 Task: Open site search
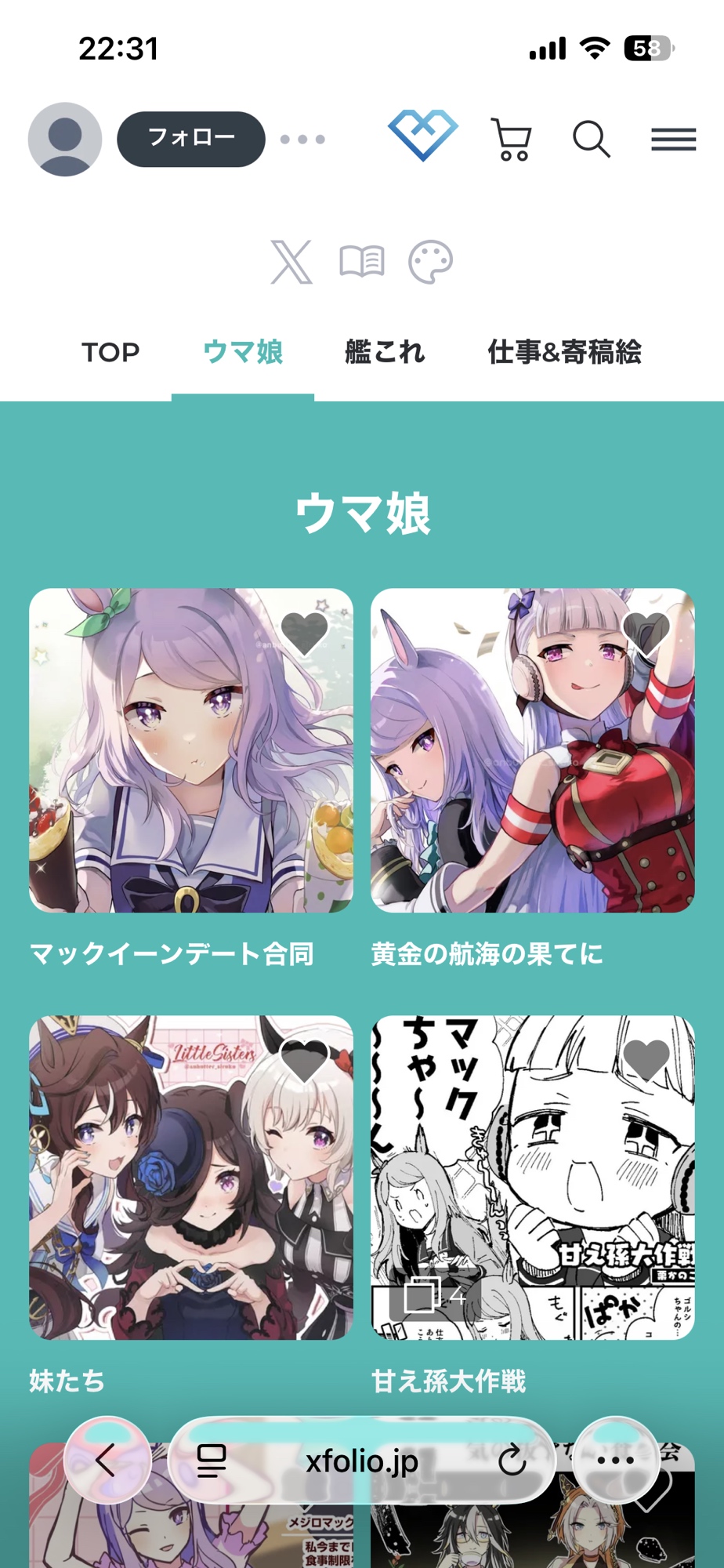(x=591, y=140)
